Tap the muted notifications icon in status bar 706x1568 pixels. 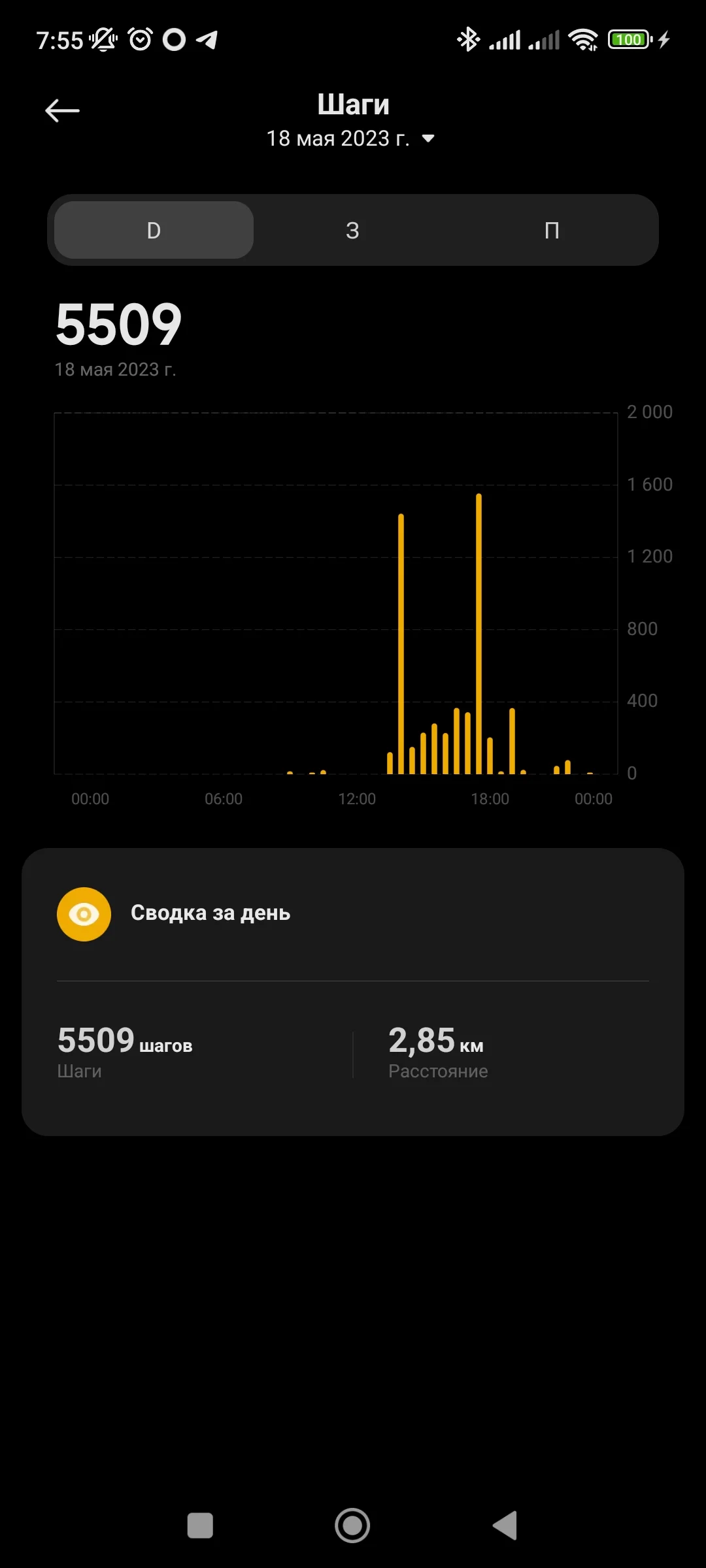point(103,41)
